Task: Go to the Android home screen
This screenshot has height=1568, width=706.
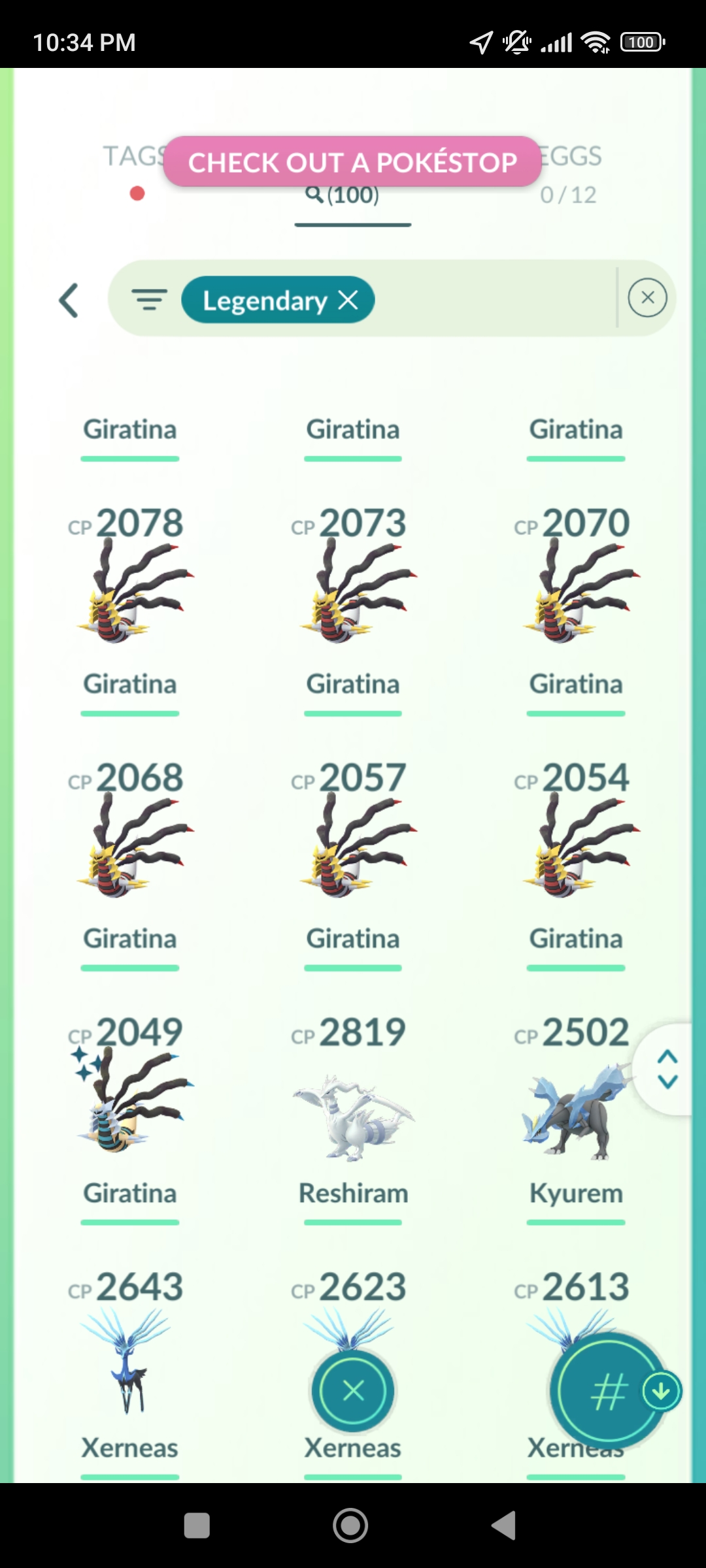Action: tap(350, 1526)
